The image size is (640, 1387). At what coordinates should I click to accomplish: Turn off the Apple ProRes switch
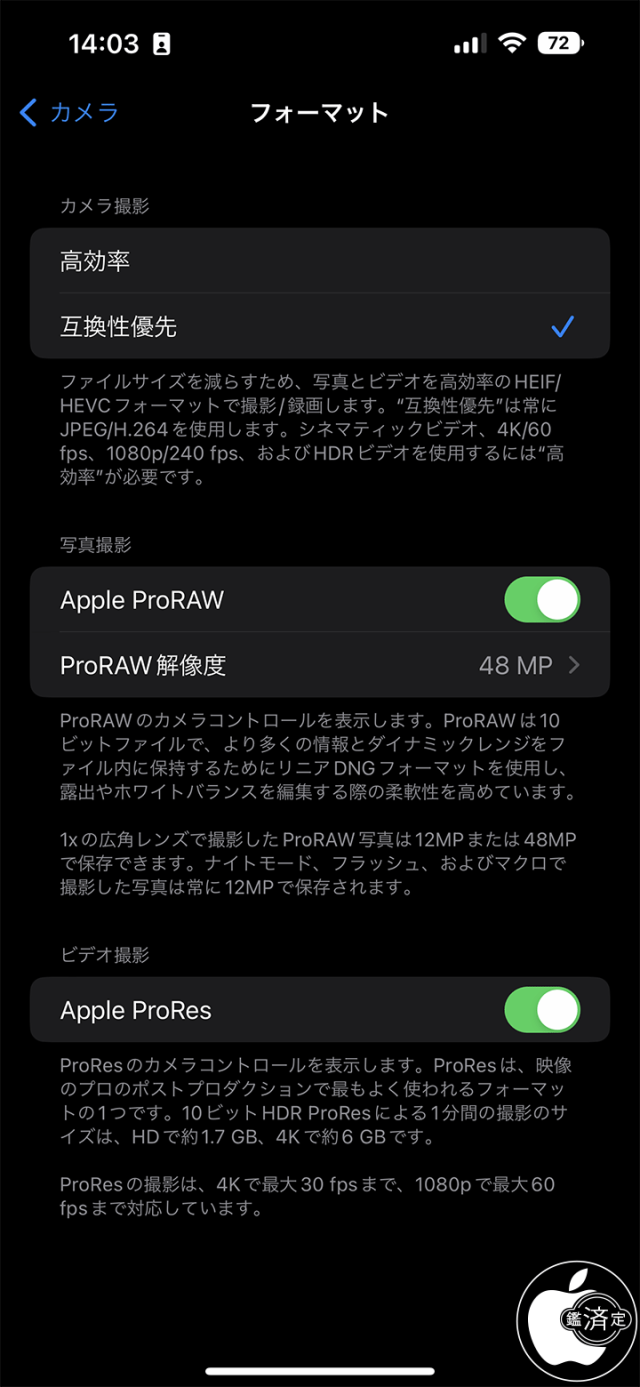point(541,1010)
